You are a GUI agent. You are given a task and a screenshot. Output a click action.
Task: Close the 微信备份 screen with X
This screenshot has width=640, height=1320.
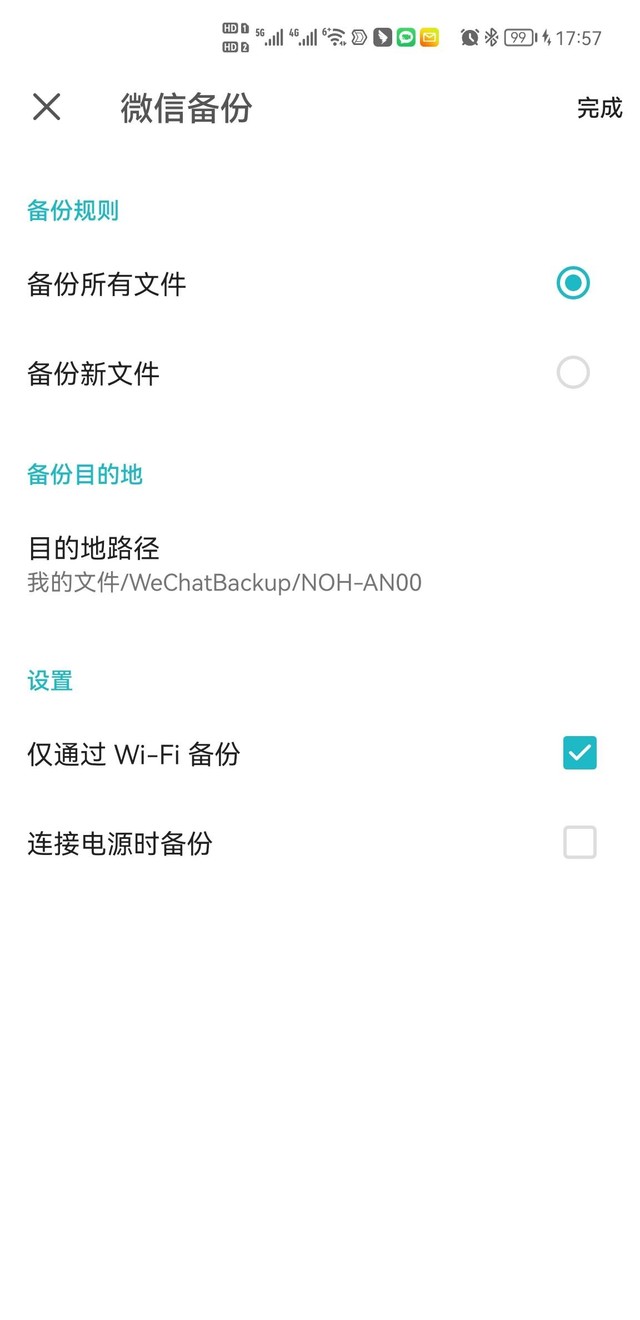[47, 107]
